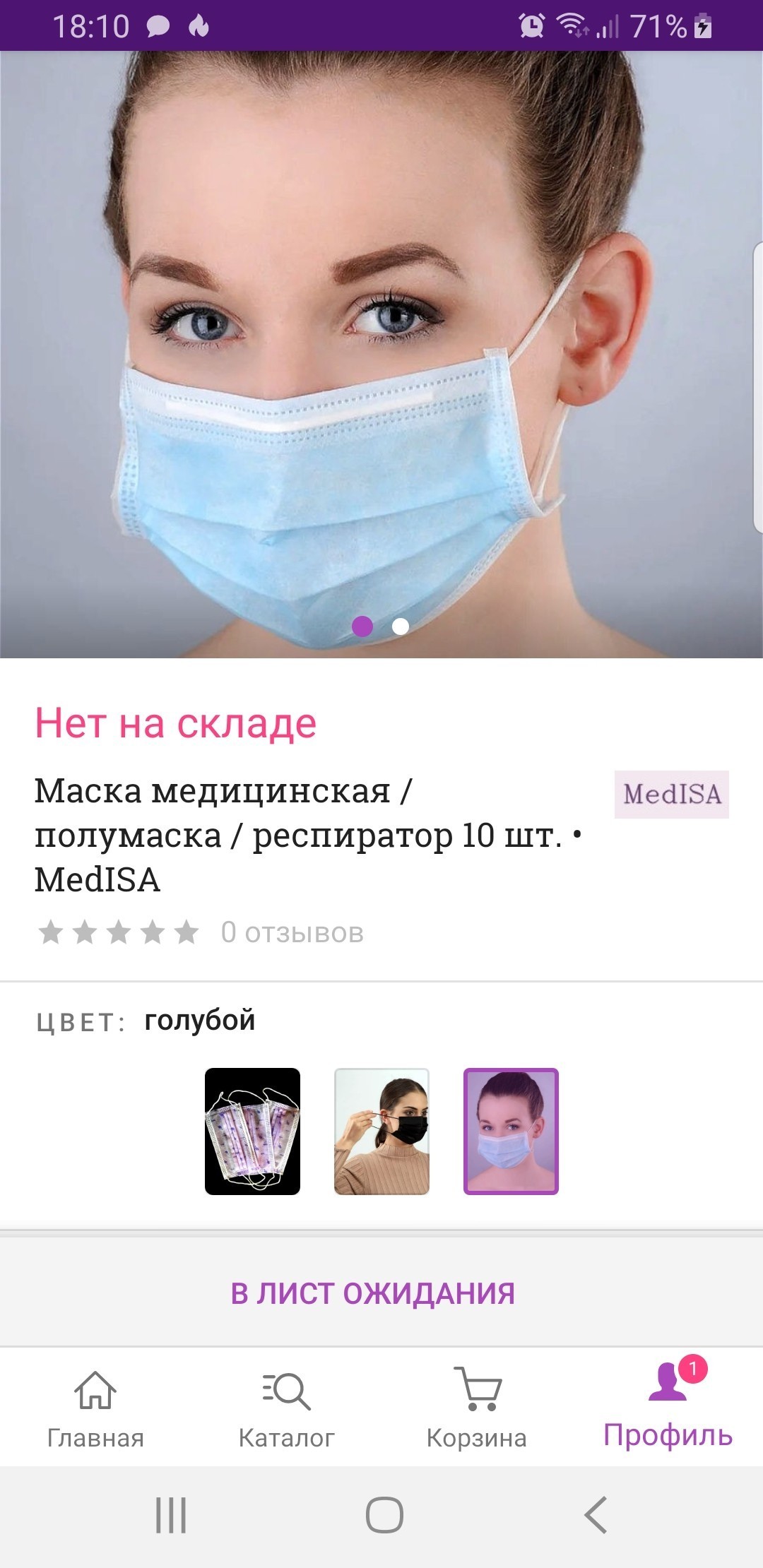Viewport: 763px width, 1568px height.
Task: Open the large product photo
Action: pos(381,353)
